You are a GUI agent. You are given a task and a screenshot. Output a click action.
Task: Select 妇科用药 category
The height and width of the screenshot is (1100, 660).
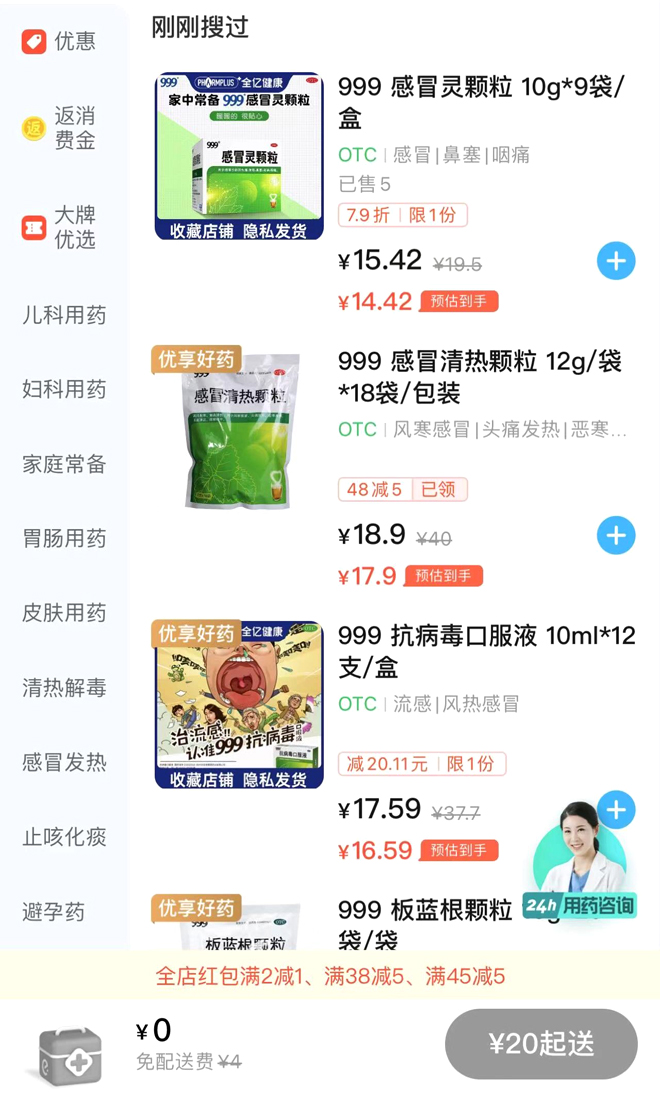coord(64,390)
